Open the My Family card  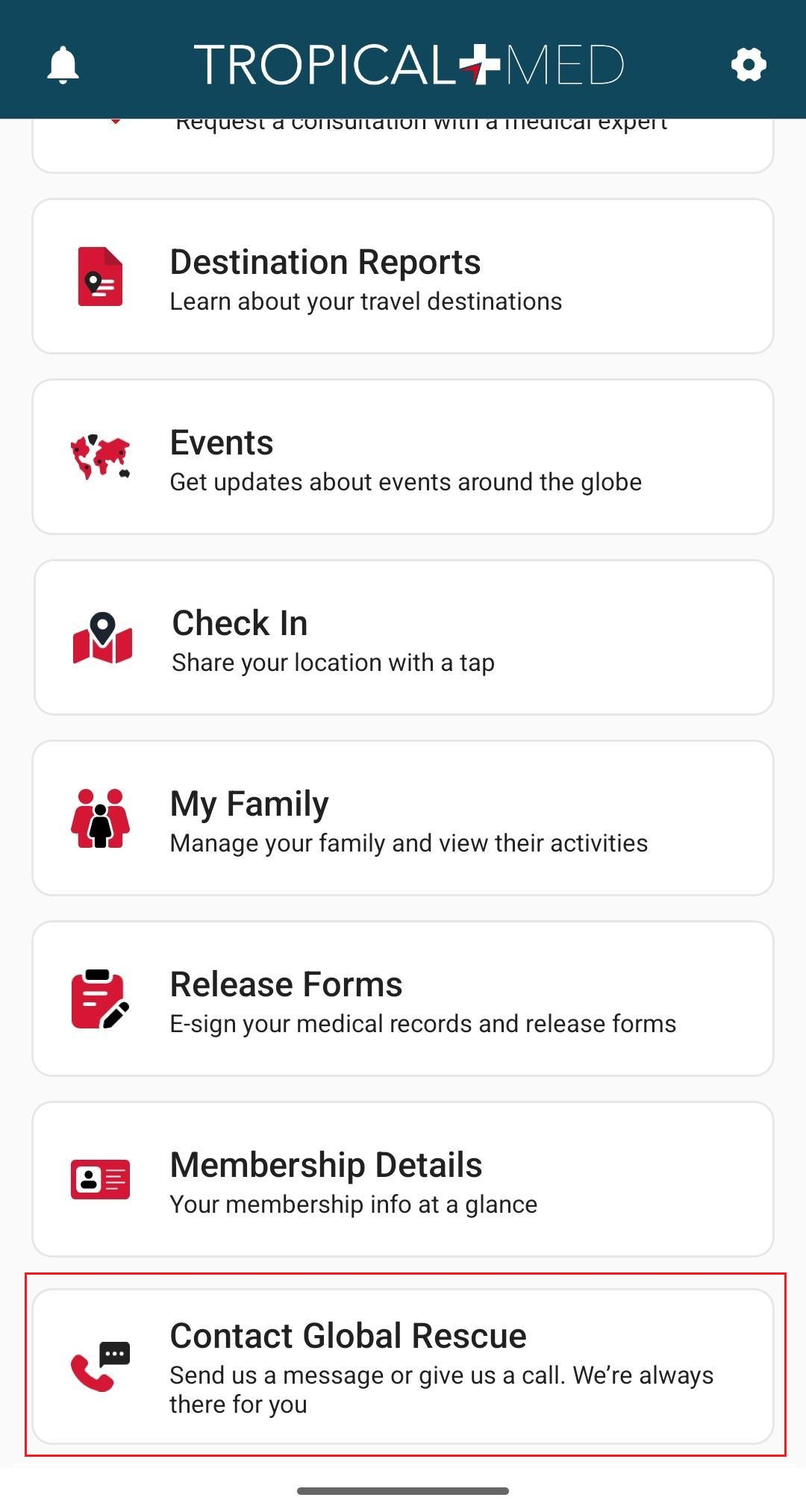pos(403,817)
